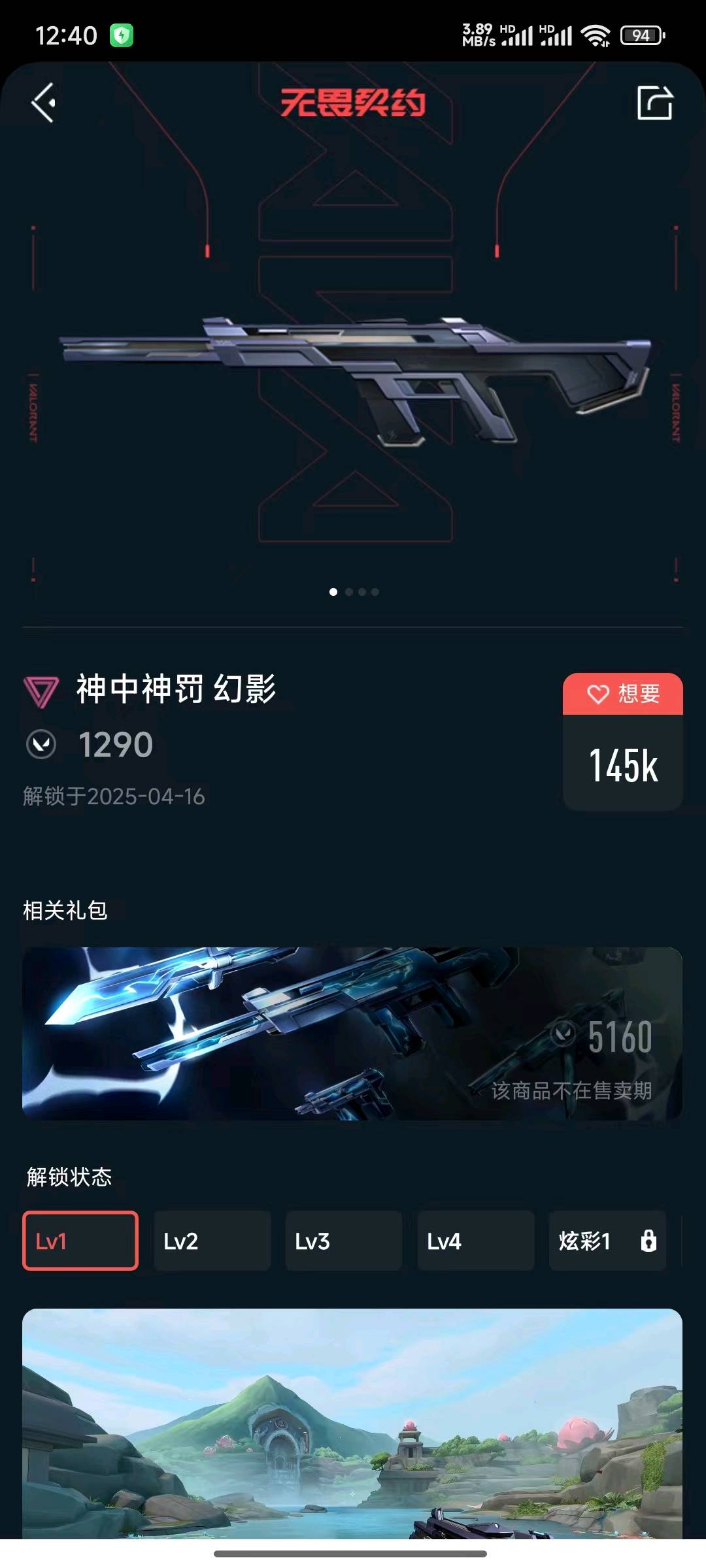This screenshot has height=1568, width=706.
Task: Share this weapon skin page
Action: pyautogui.click(x=654, y=103)
